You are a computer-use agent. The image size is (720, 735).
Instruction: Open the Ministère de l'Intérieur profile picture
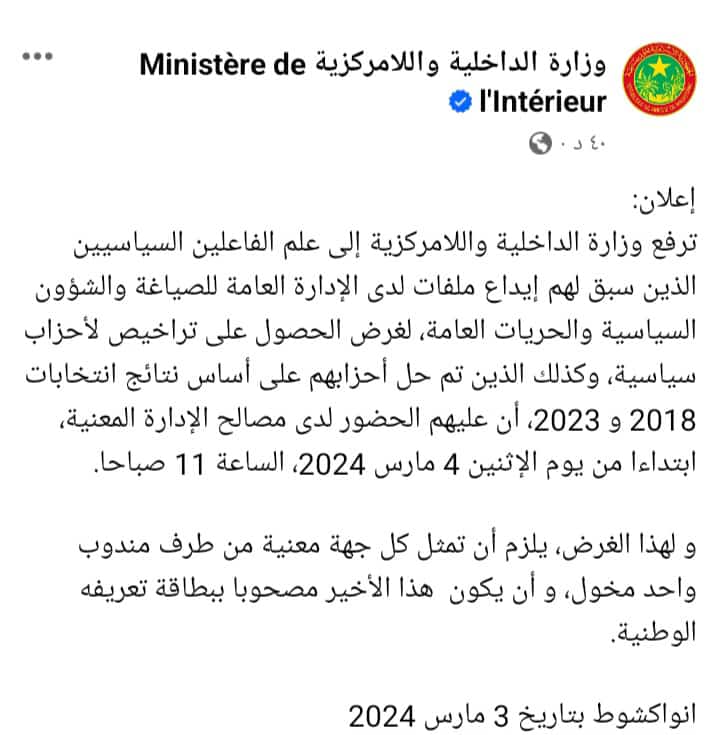tap(659, 79)
